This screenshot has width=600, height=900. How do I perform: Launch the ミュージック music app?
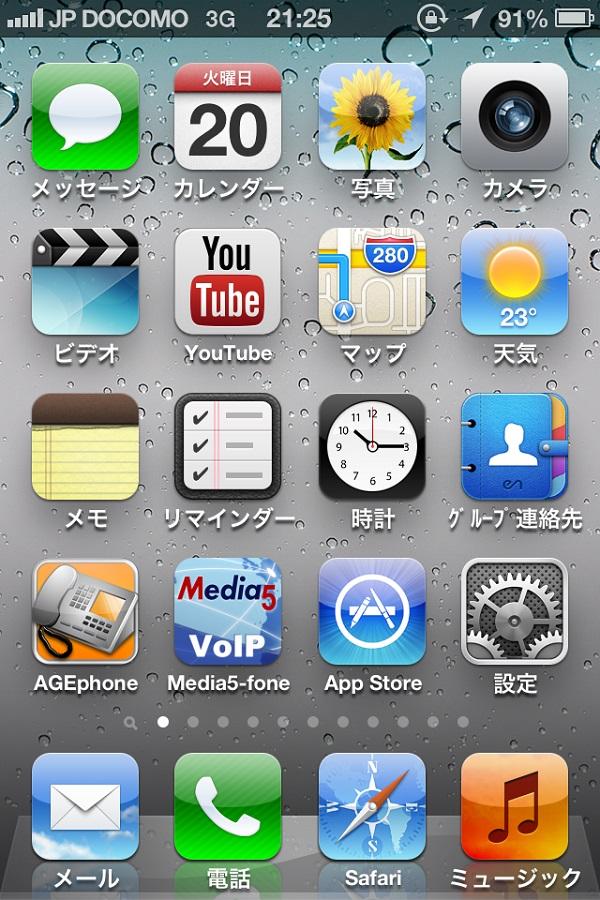[x=515, y=807]
